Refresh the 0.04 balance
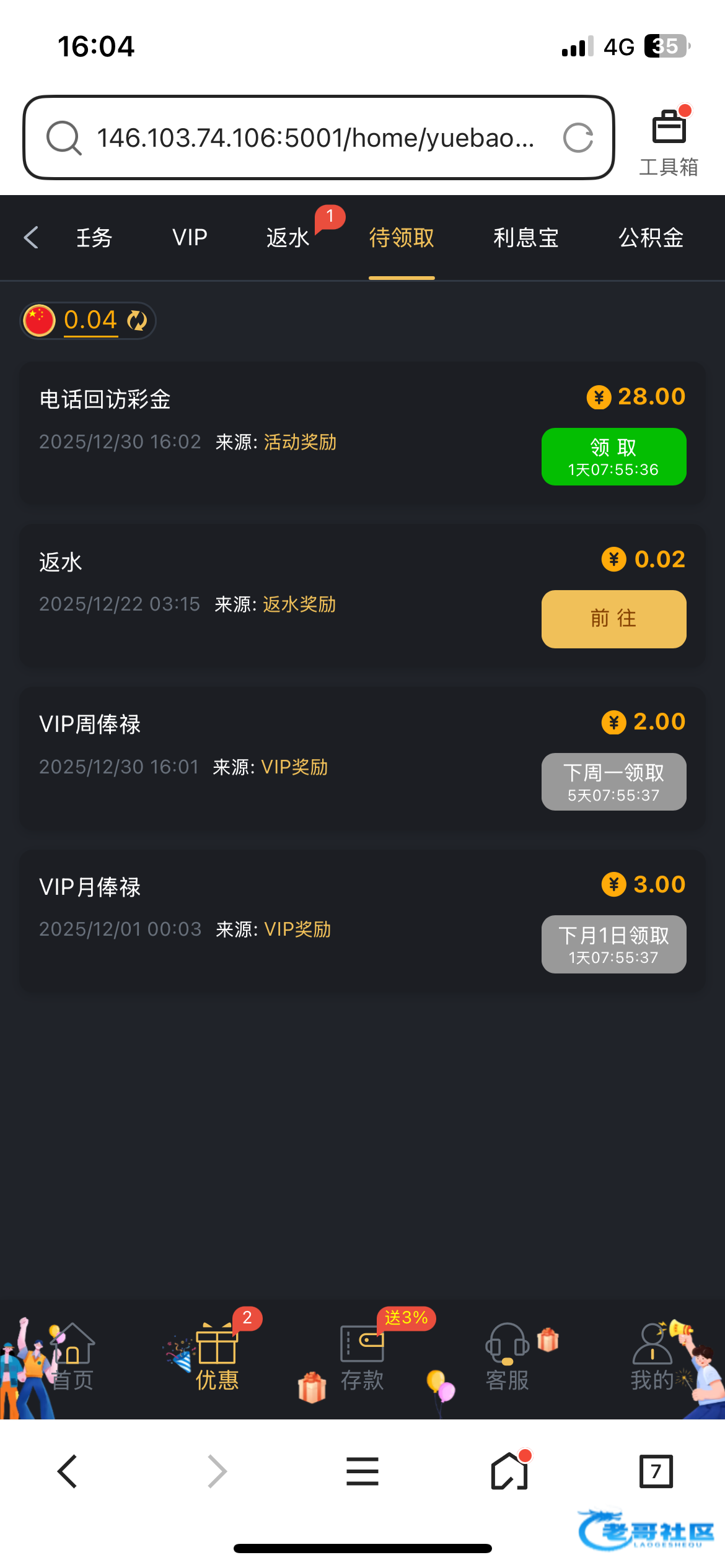 (x=136, y=320)
